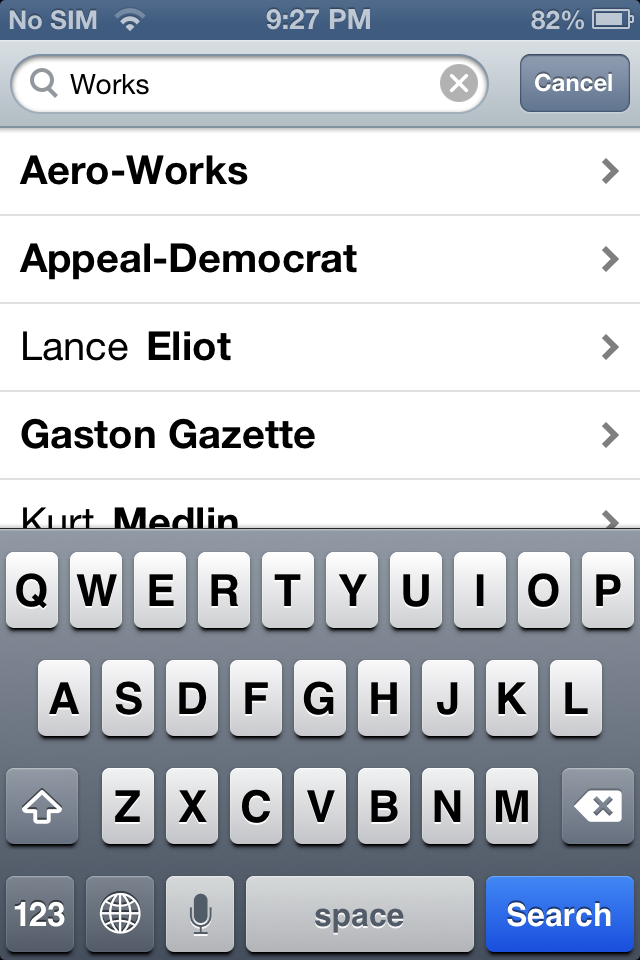640x960 pixels.
Task: Tap the backspace key
Action: 598,807
